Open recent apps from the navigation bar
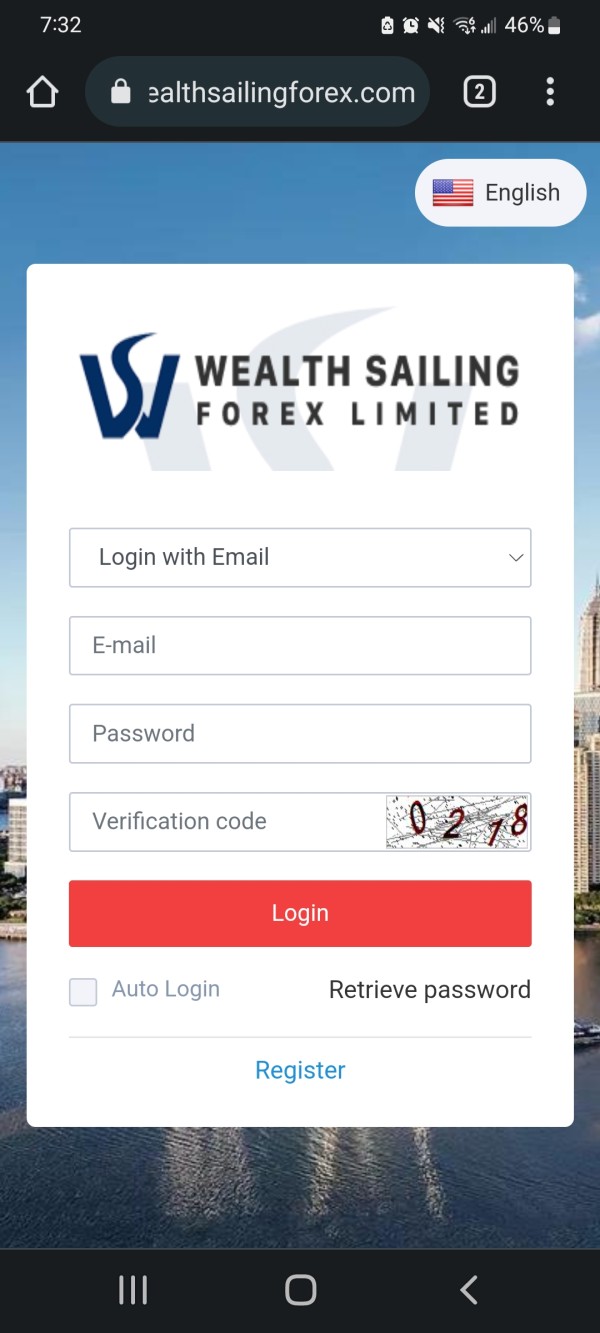 click(133, 1290)
